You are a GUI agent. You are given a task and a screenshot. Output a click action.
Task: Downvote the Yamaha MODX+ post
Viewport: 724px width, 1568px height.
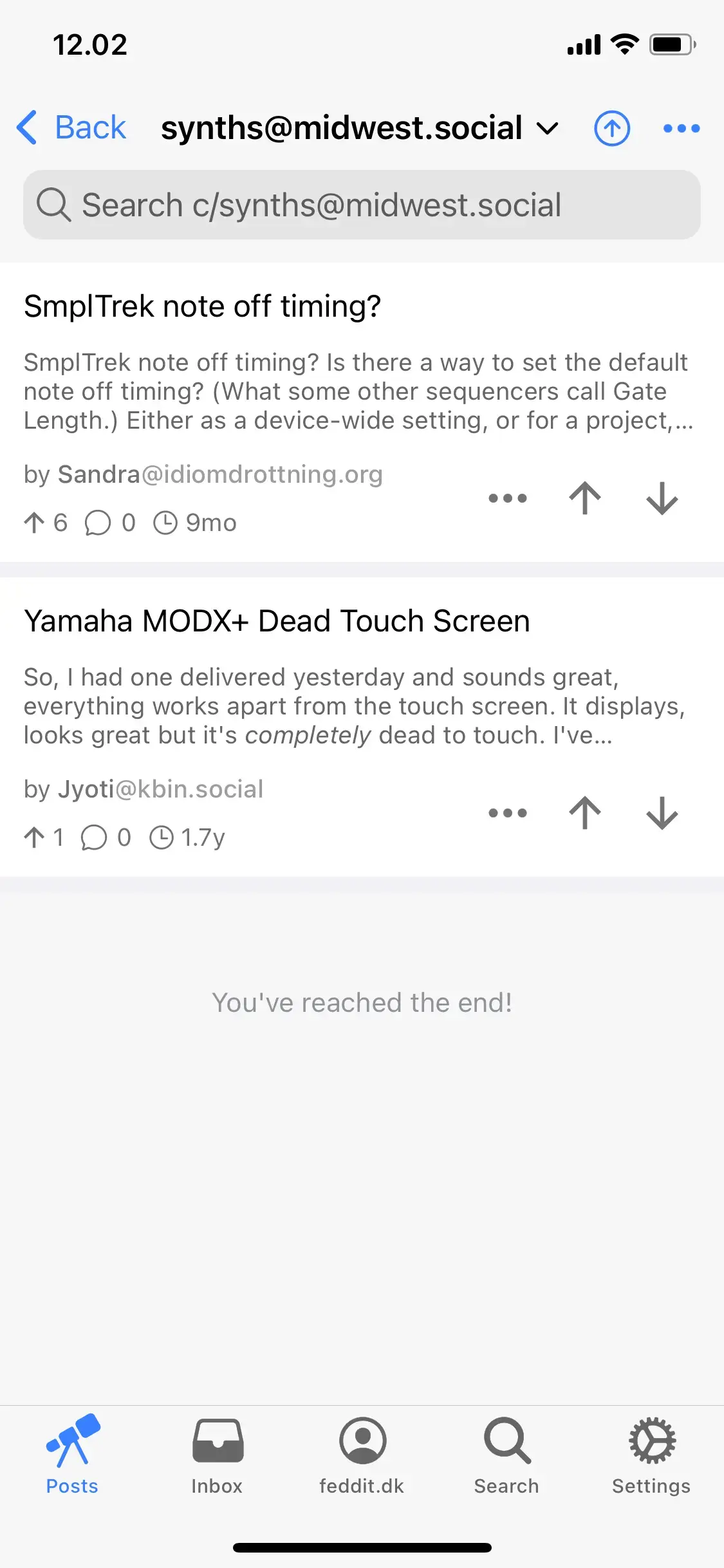[662, 813]
